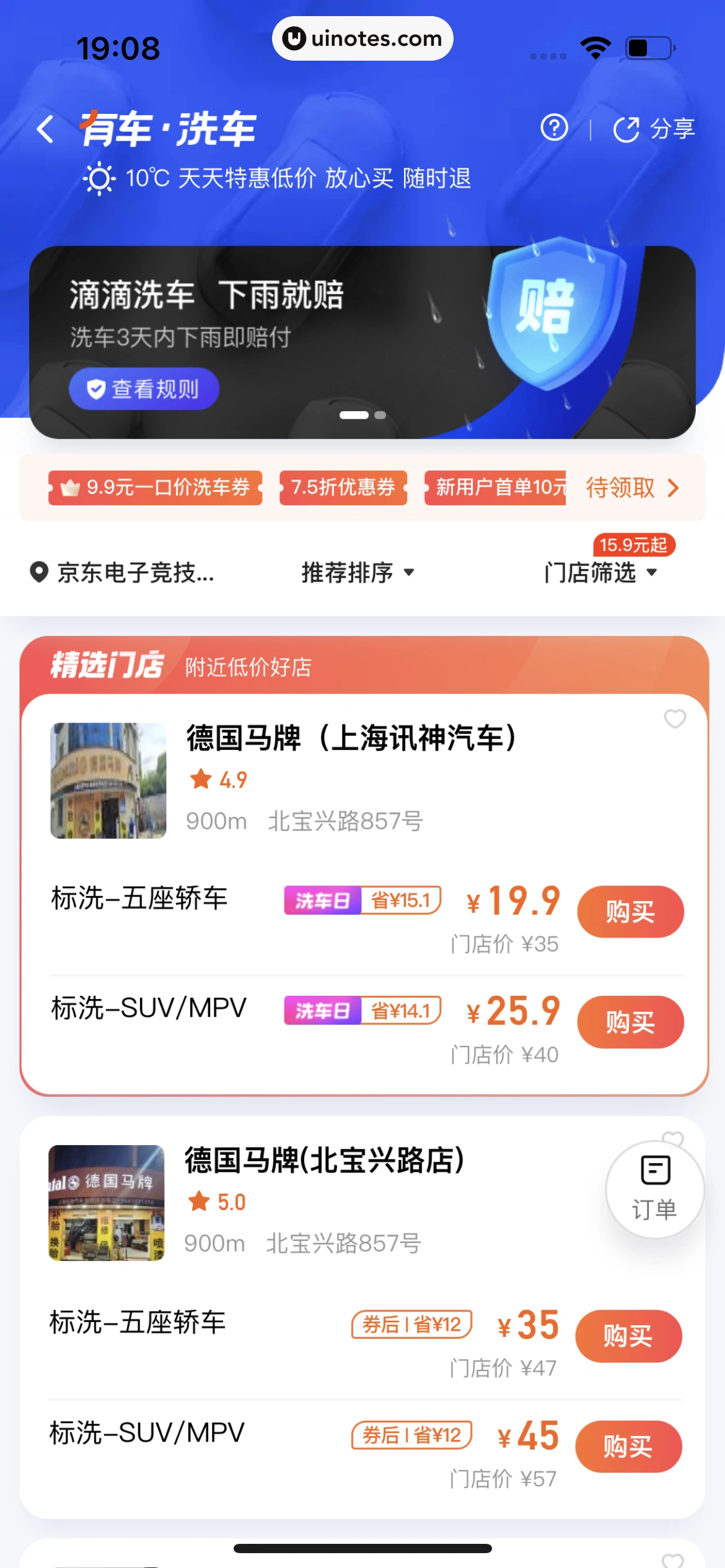This screenshot has width=725, height=1568.
Task: Favorite 德国马牌（上海讯神汽车）via heart icon
Action: [674, 719]
